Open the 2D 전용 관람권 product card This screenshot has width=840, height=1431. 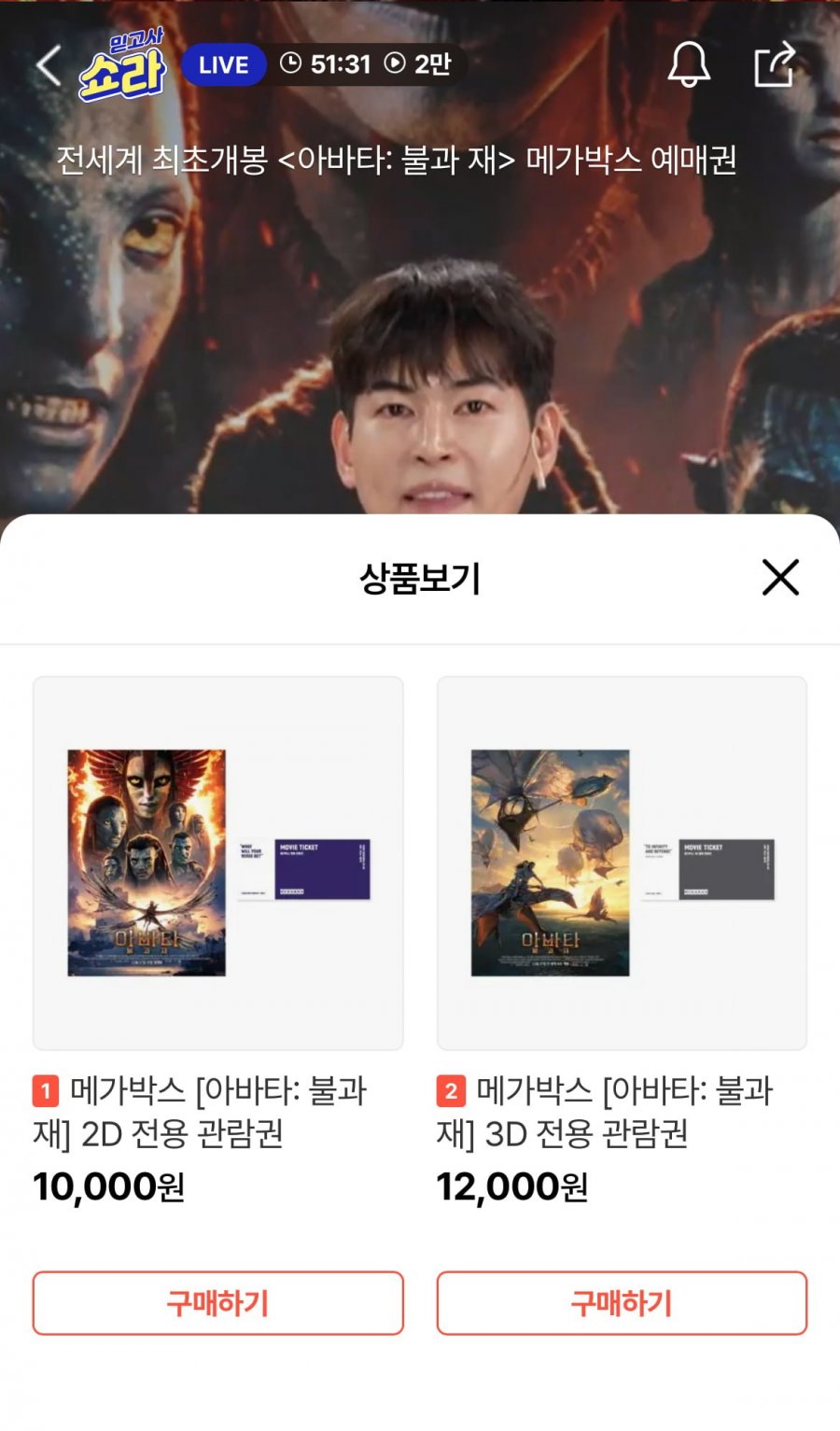(x=218, y=863)
